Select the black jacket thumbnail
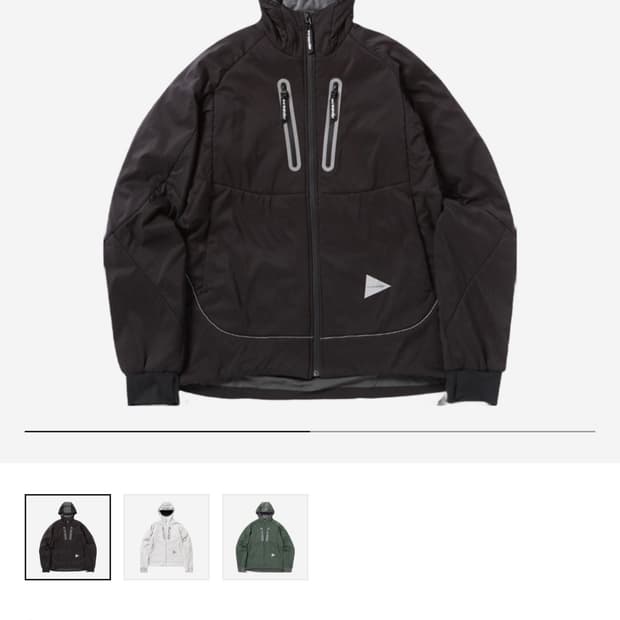620x620 pixels. click(x=68, y=537)
